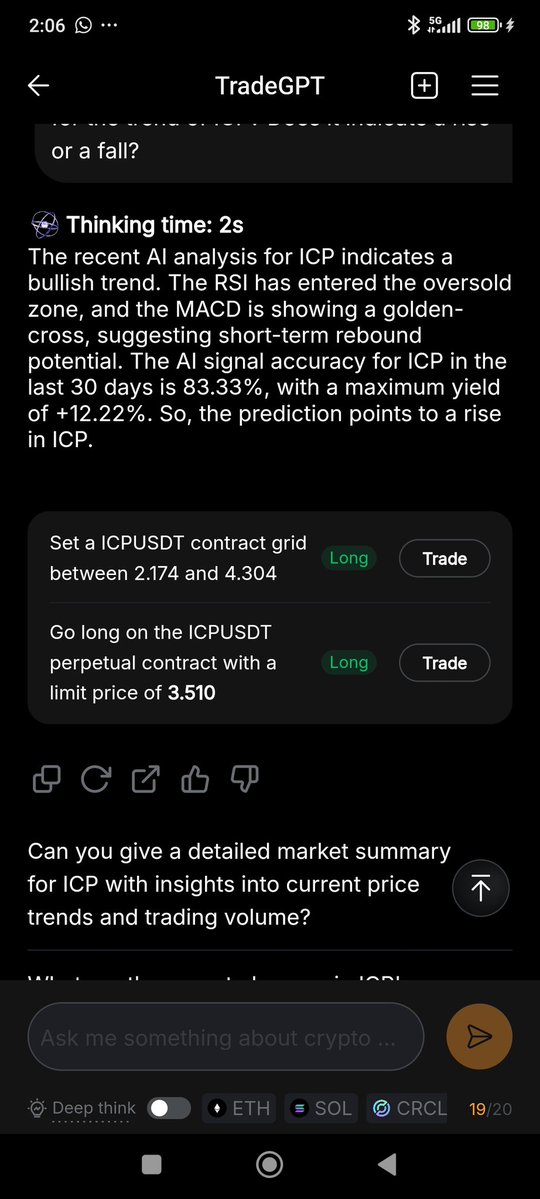Tap Trade for the ICPUSDT contract grid
The image size is (540, 1199).
coord(444,558)
